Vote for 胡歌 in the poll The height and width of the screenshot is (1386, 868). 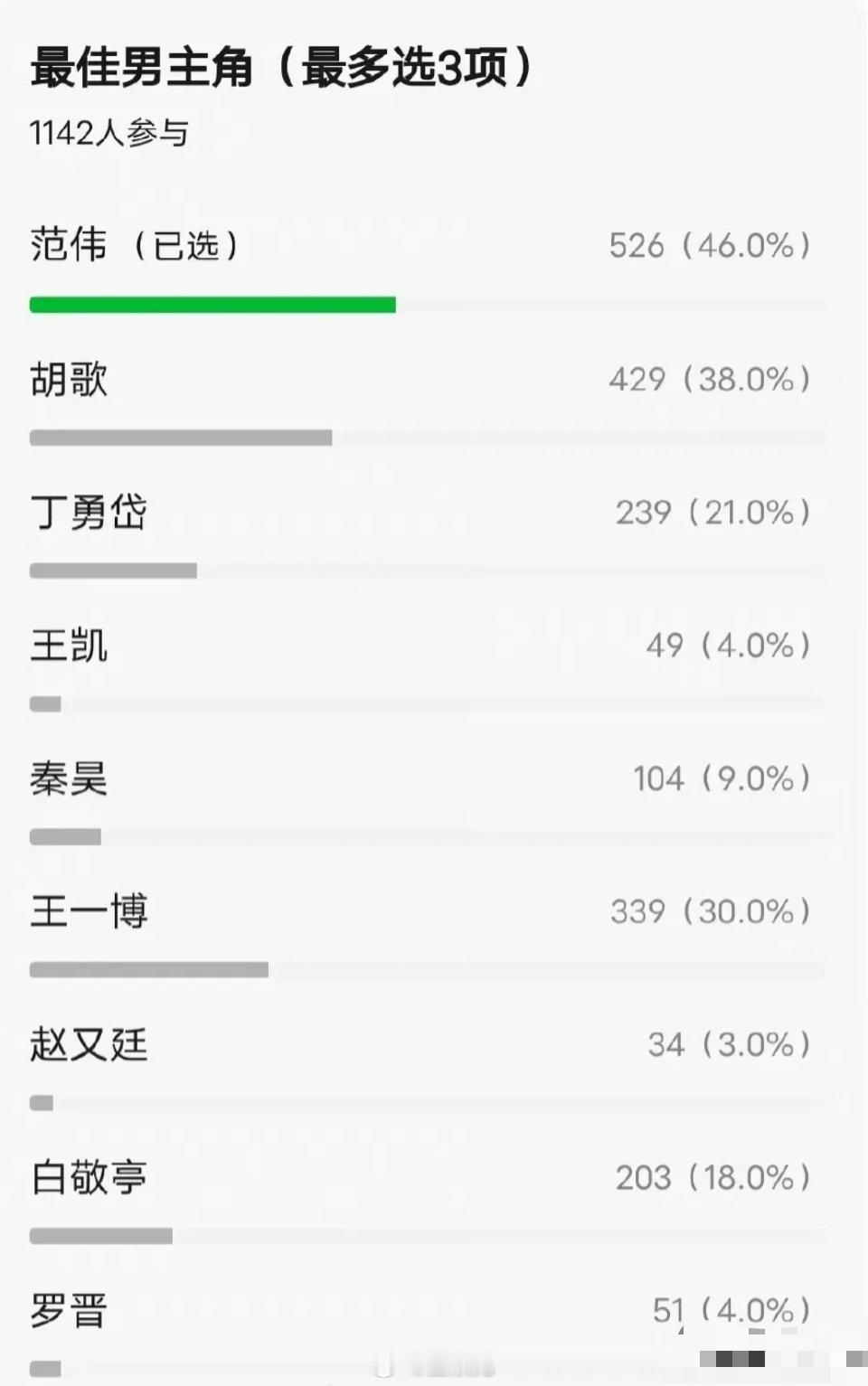[67, 381]
